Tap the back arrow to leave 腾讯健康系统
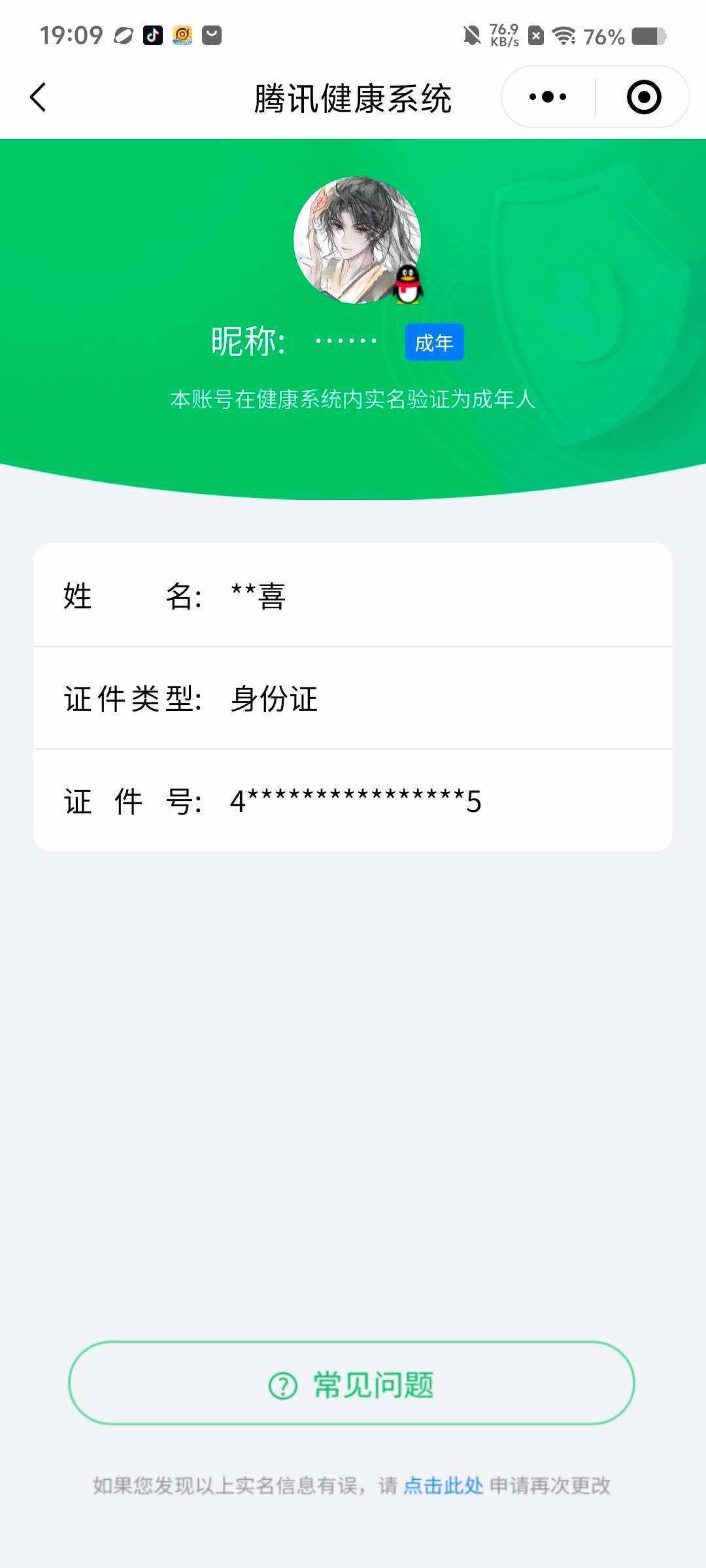706x1568 pixels. tap(37, 96)
